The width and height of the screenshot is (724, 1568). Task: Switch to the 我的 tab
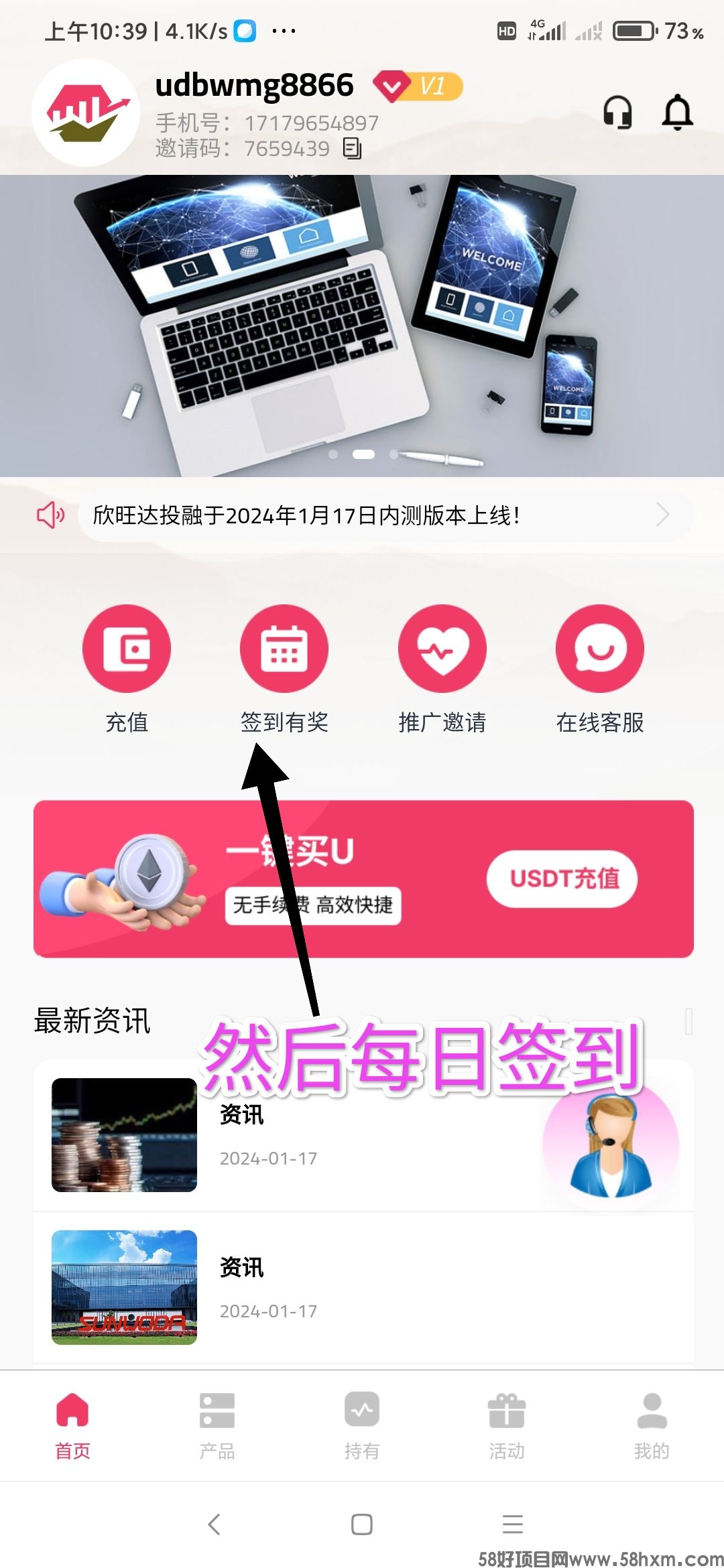[652, 1423]
